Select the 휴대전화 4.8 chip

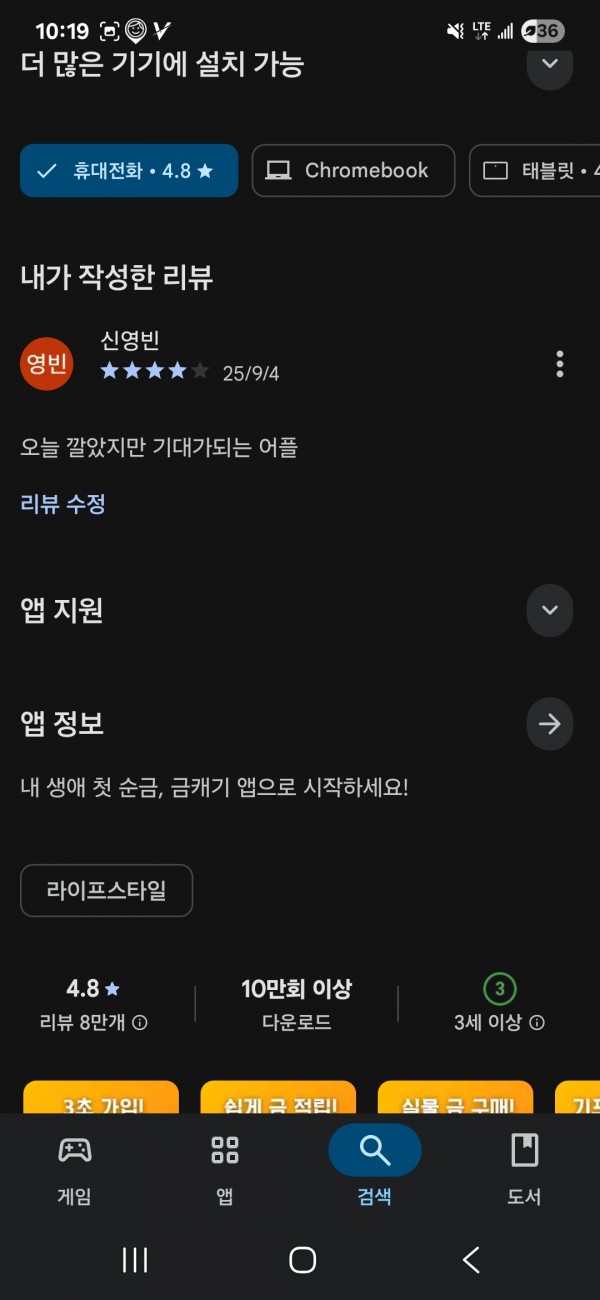(129, 171)
